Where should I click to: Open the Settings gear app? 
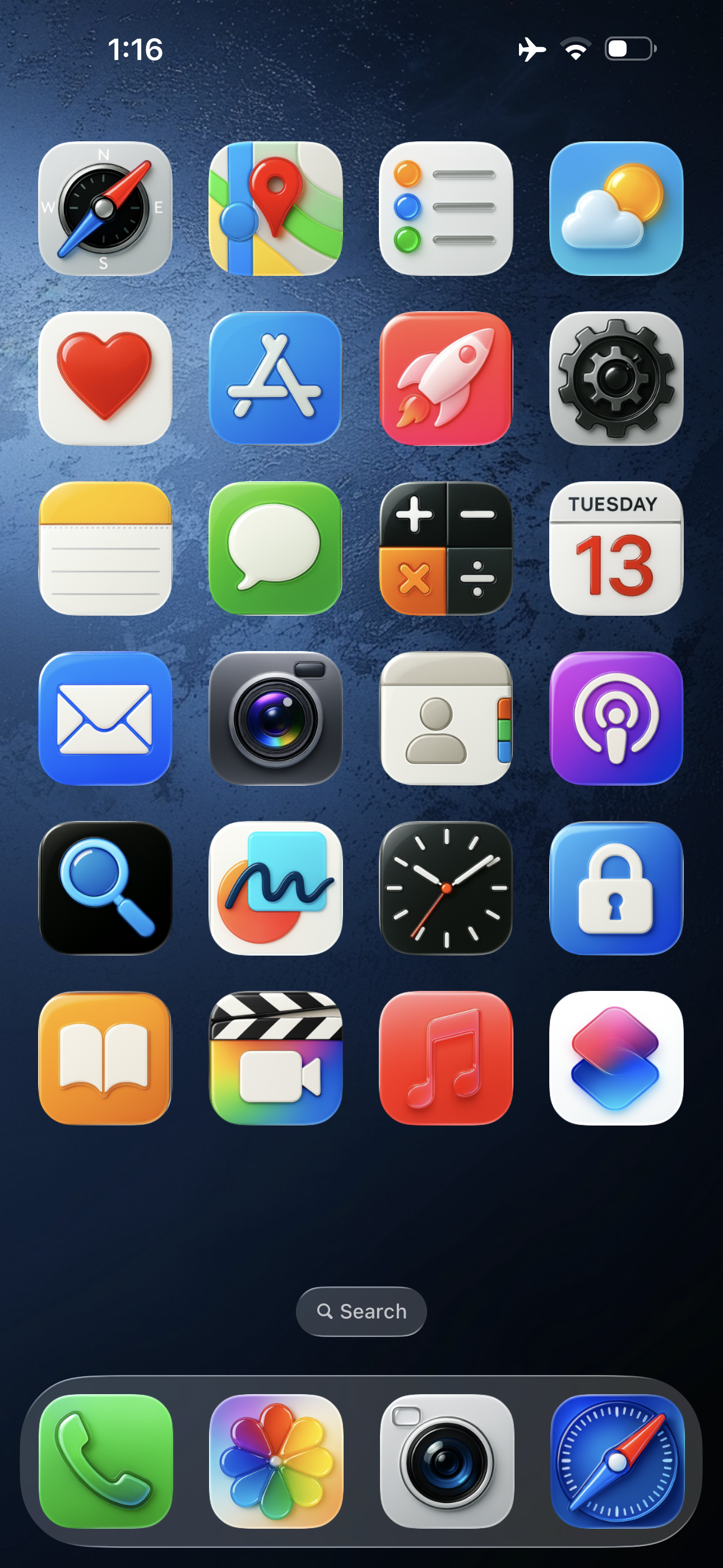[616, 378]
